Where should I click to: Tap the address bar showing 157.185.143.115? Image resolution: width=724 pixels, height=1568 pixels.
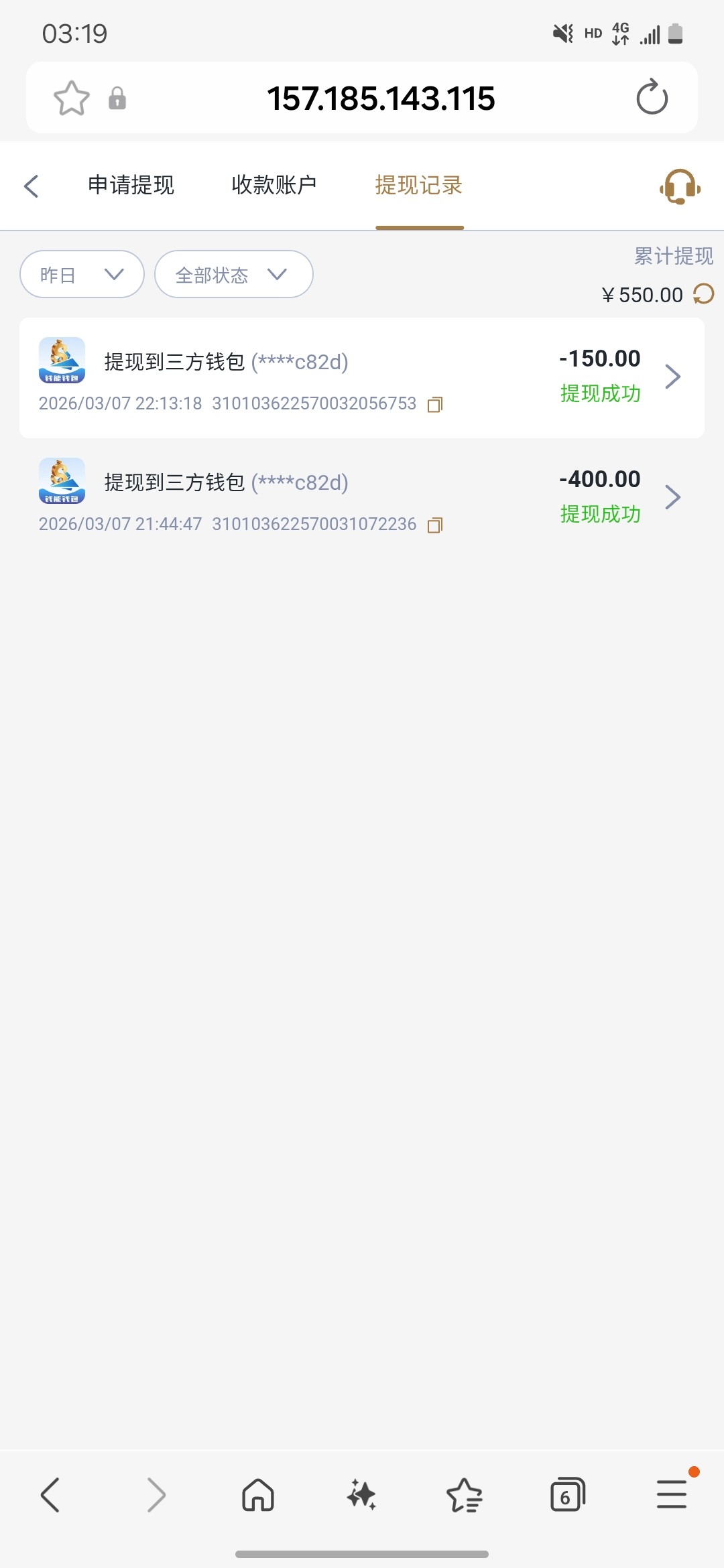coord(381,98)
